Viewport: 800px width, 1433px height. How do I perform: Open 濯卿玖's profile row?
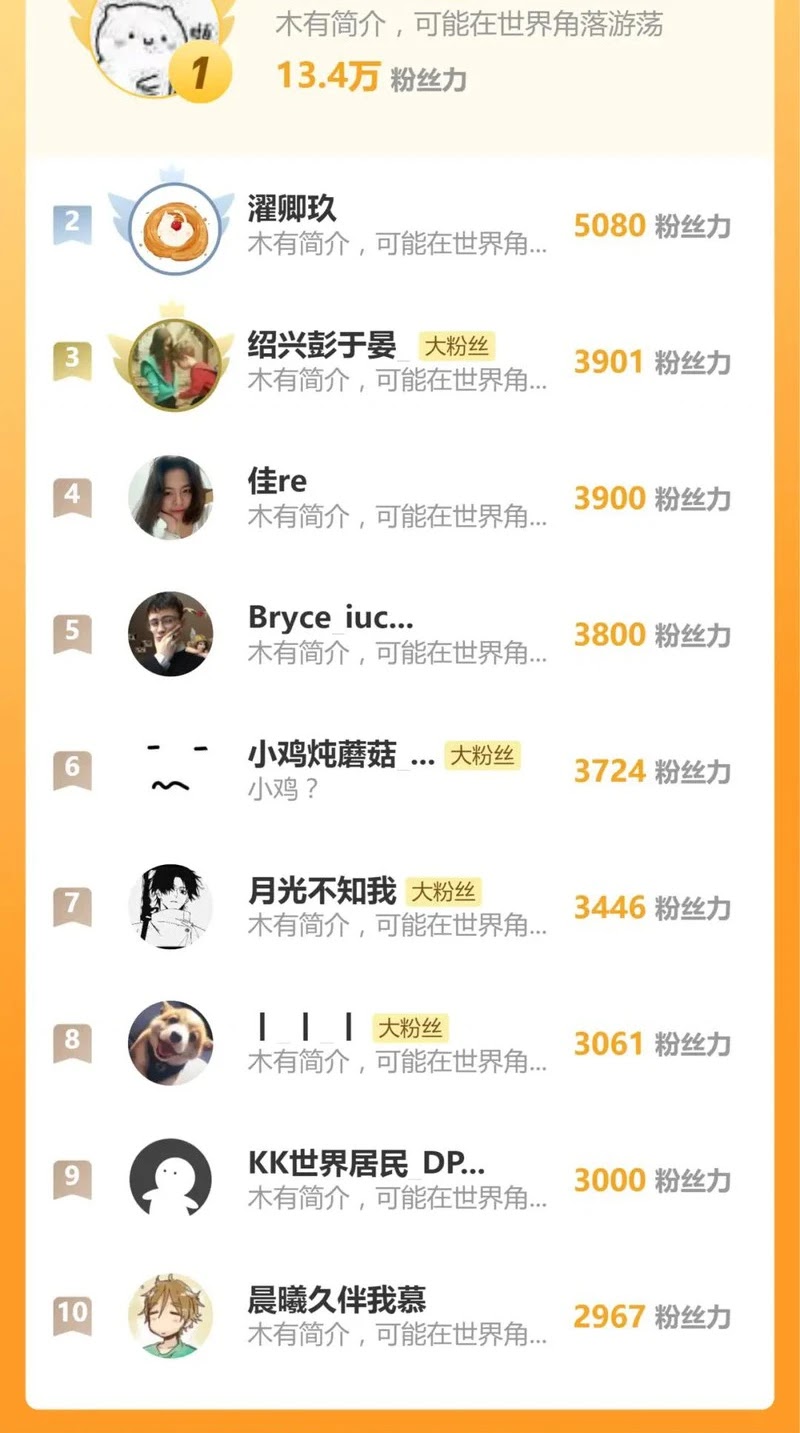tap(400, 226)
